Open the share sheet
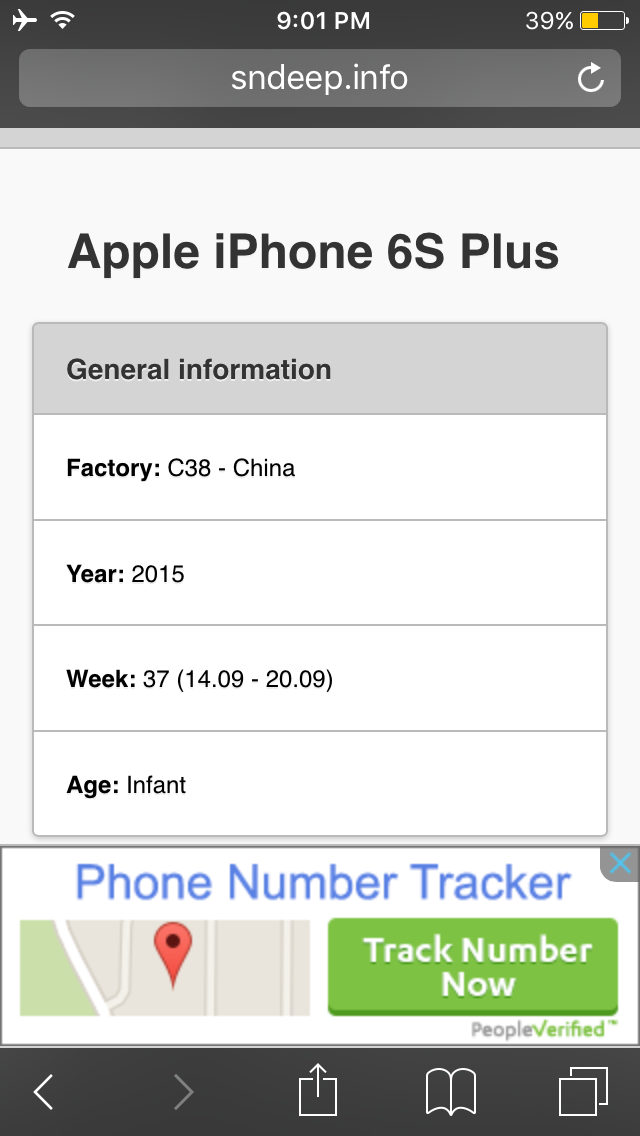The width and height of the screenshot is (640, 1136). click(318, 1089)
